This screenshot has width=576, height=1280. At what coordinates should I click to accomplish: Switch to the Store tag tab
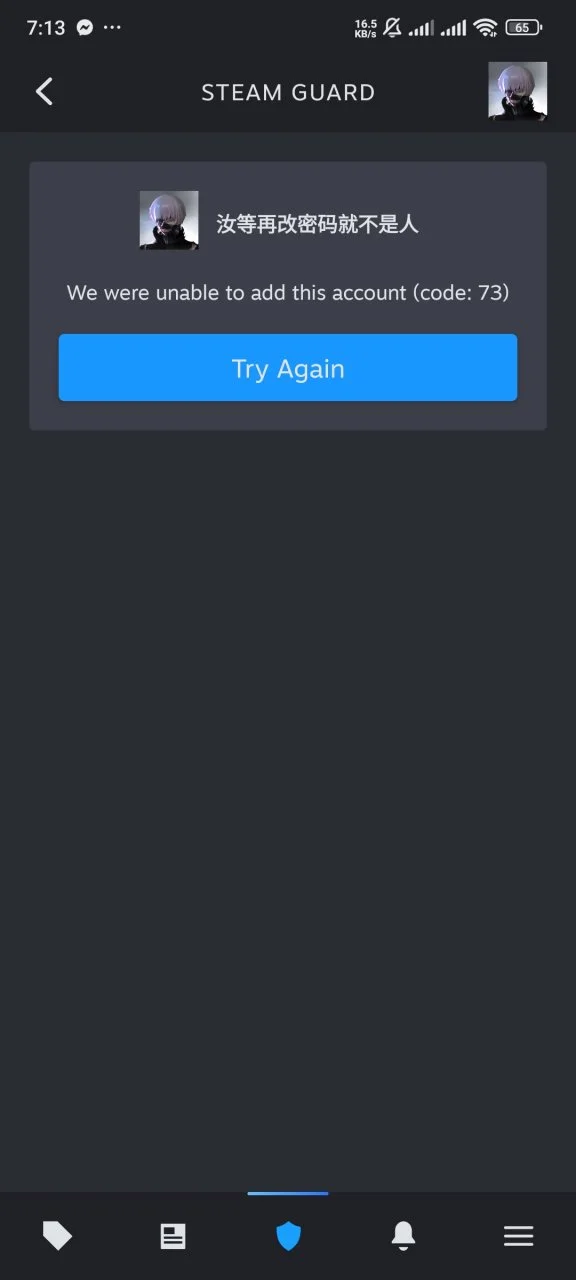57,1237
